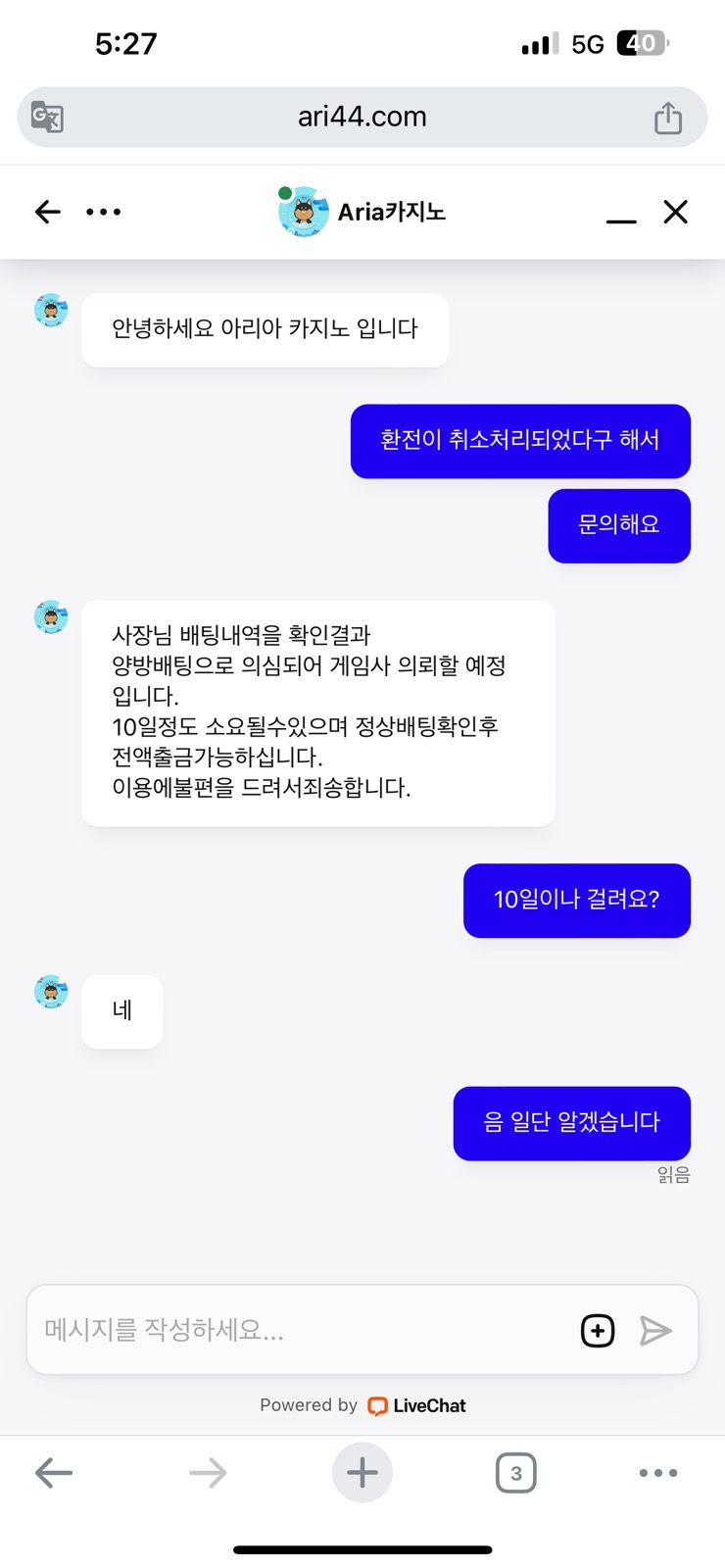Screen dimensions: 725x1568
Task: Go forward in the browser toolbar
Action: pos(208,1473)
